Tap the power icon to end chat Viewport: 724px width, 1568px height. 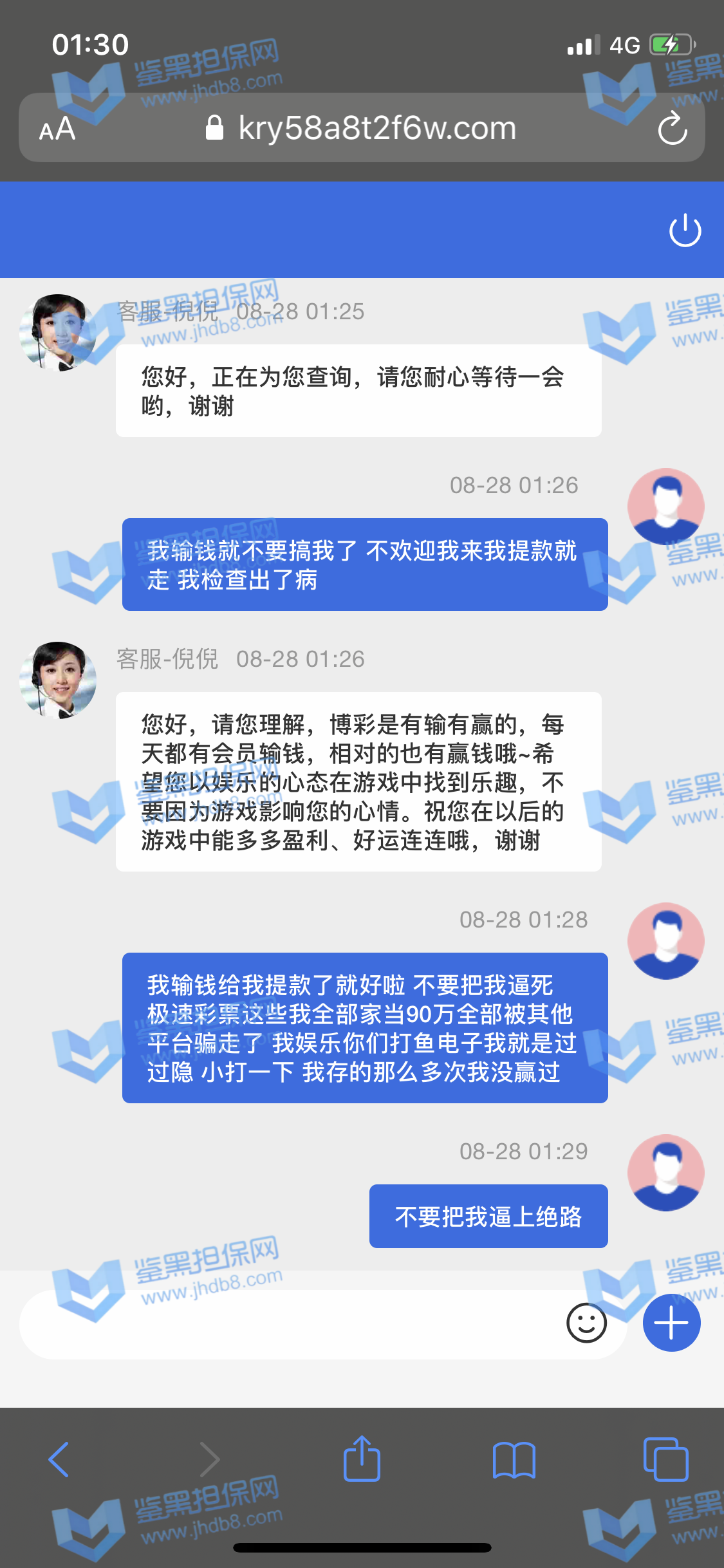coord(685,230)
